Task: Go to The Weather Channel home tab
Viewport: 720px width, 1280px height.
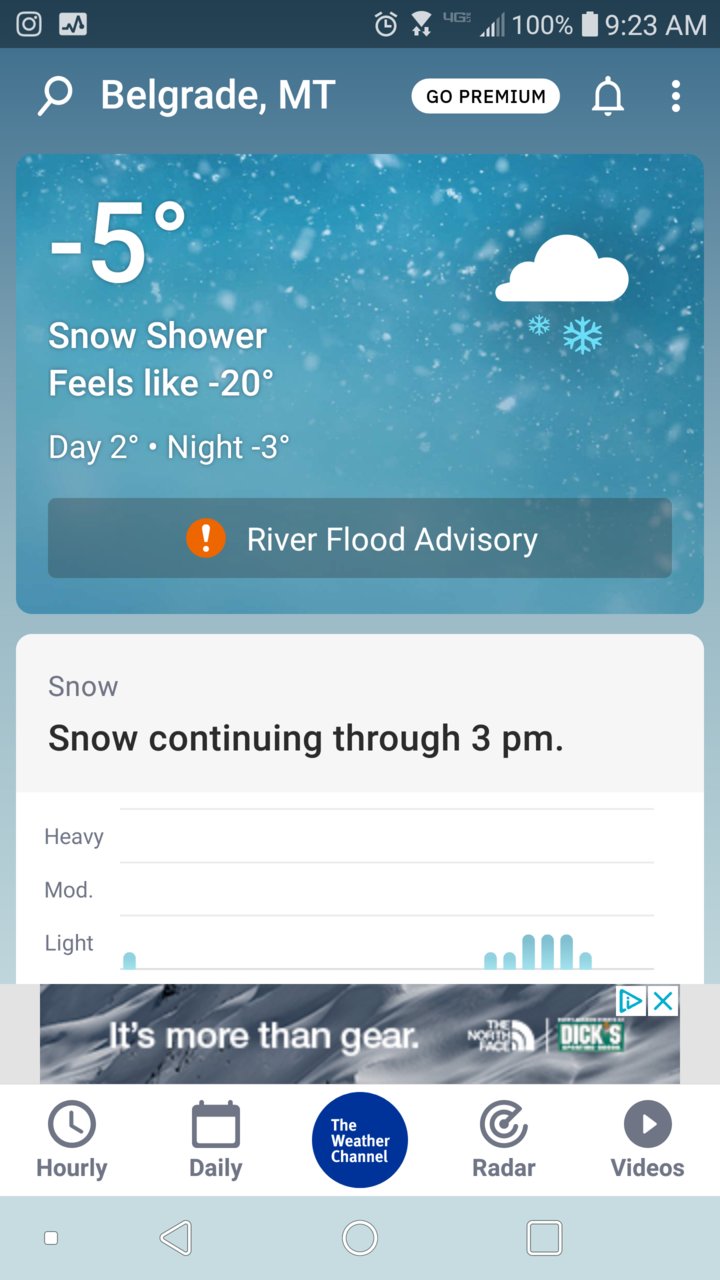Action: [360, 1140]
